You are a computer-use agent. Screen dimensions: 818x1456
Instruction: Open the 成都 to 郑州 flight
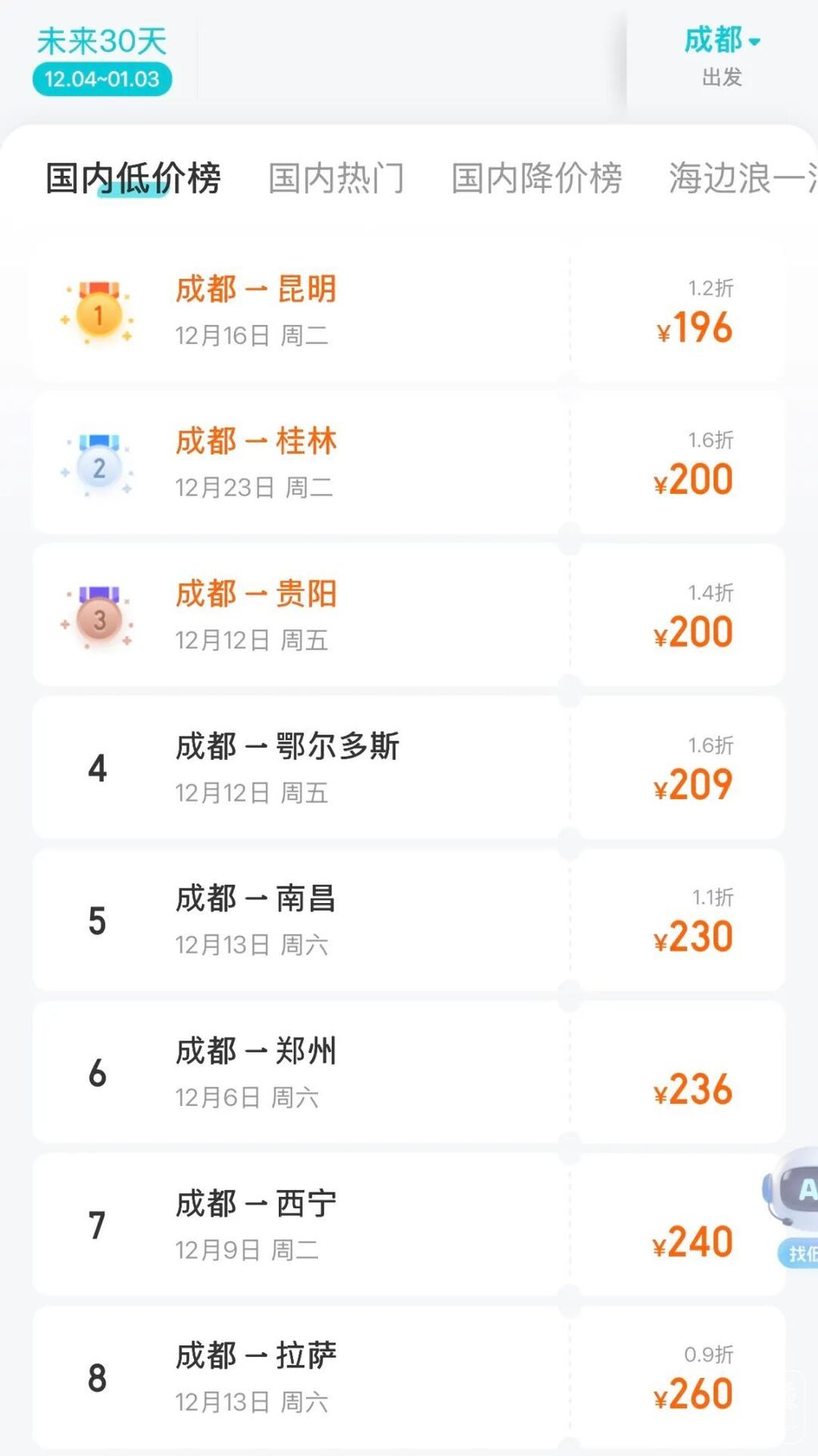[x=407, y=1072]
